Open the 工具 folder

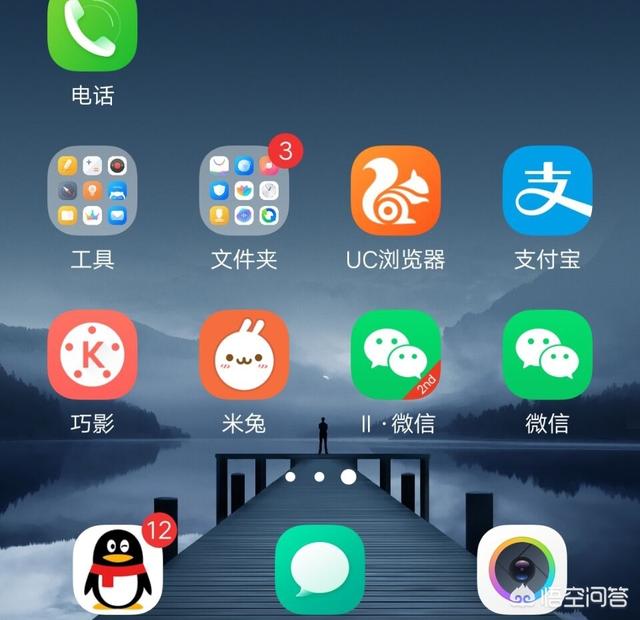coord(92,191)
